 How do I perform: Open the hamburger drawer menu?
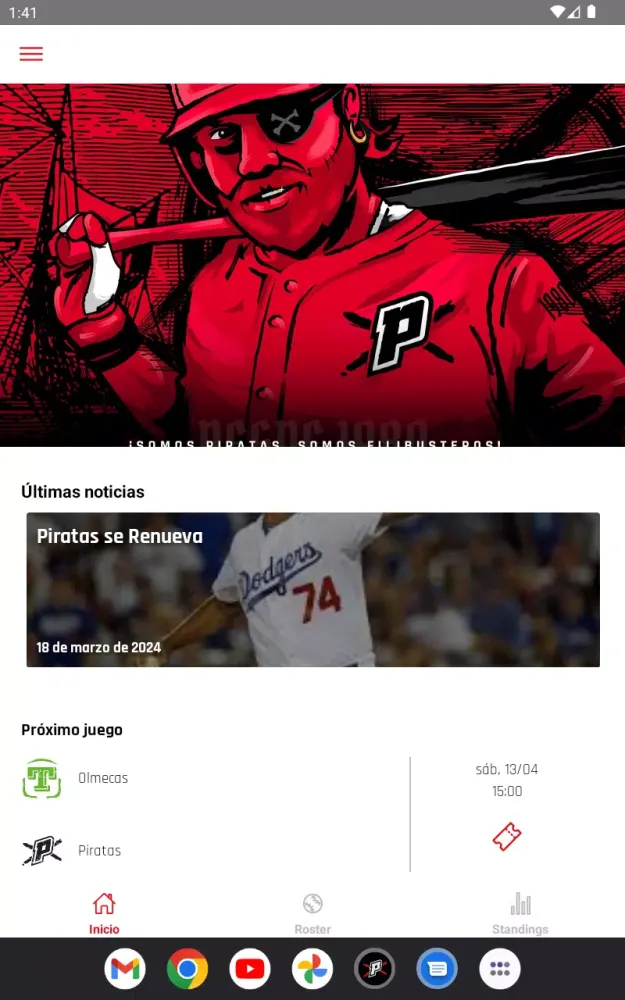pos(31,54)
